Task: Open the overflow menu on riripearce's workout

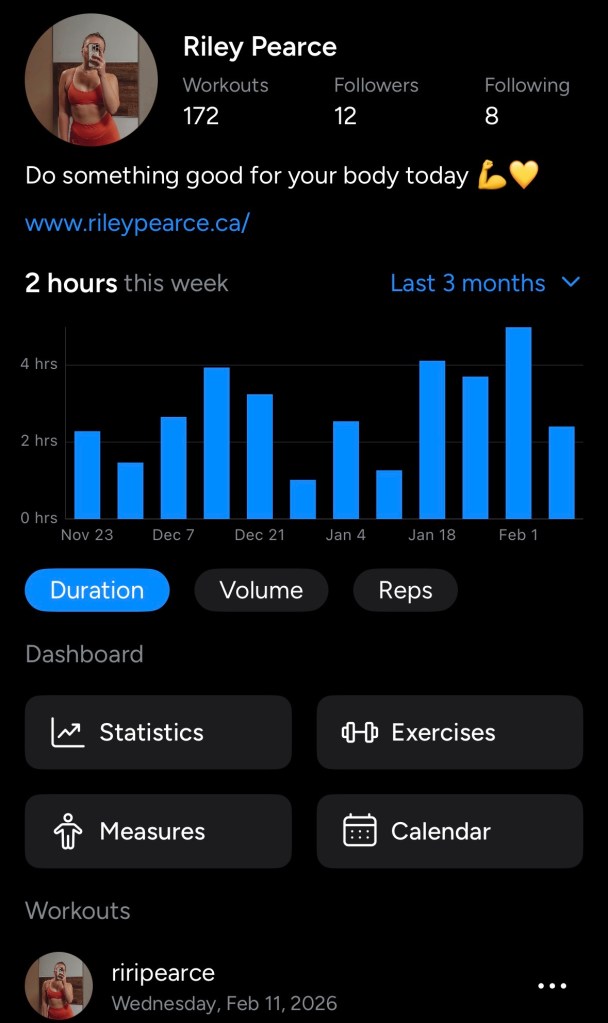Action: (552, 986)
